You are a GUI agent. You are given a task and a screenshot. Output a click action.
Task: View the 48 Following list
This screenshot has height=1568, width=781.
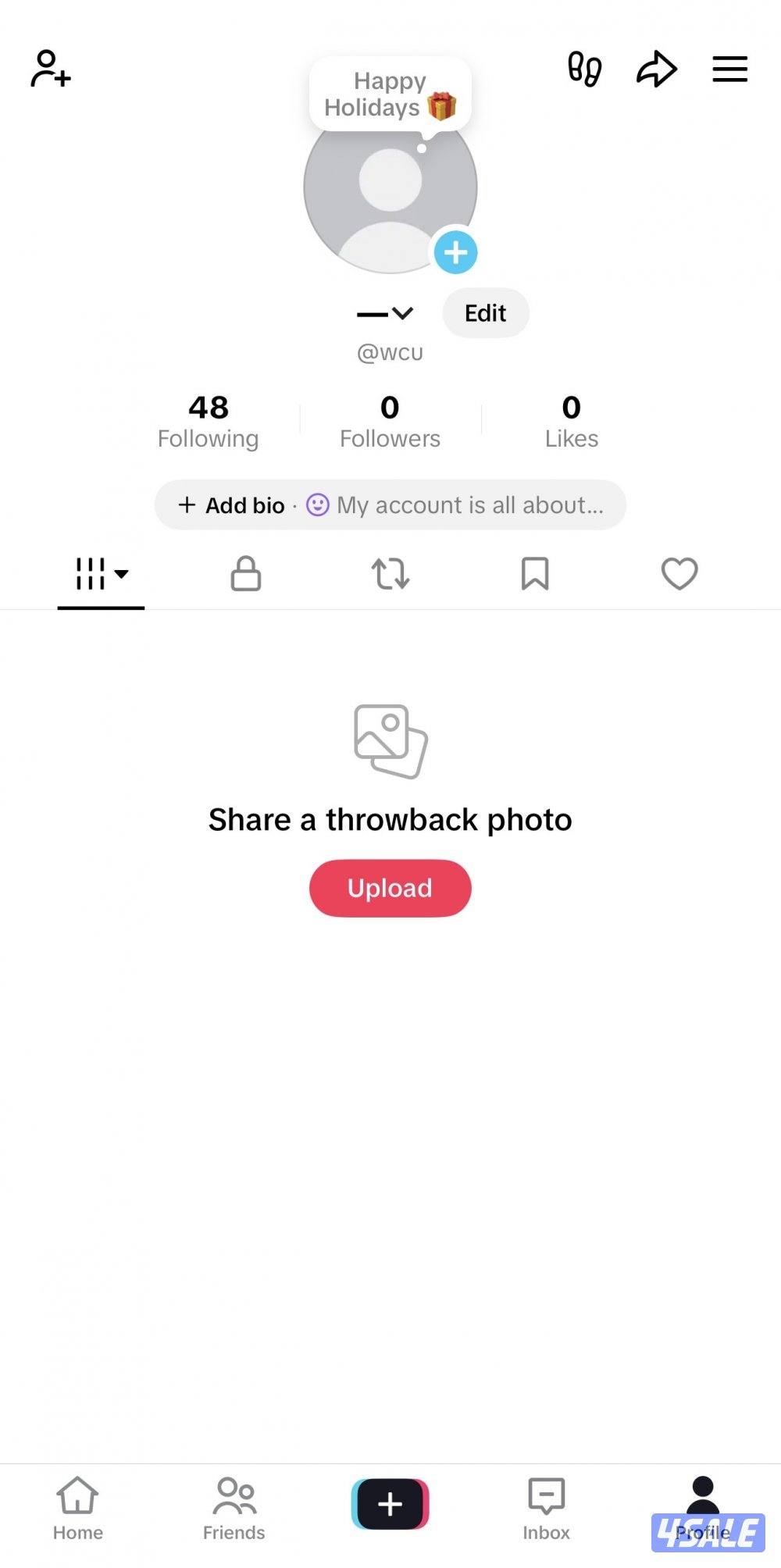[x=208, y=422]
